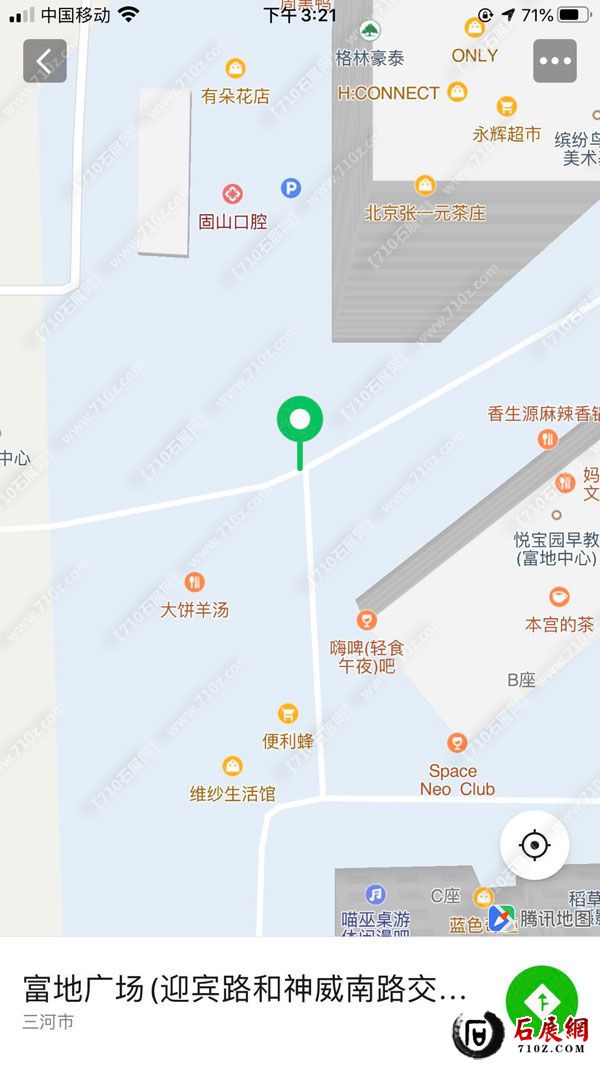Select the 嗨啤(轻食午夜)吧 bar marker

point(367,620)
